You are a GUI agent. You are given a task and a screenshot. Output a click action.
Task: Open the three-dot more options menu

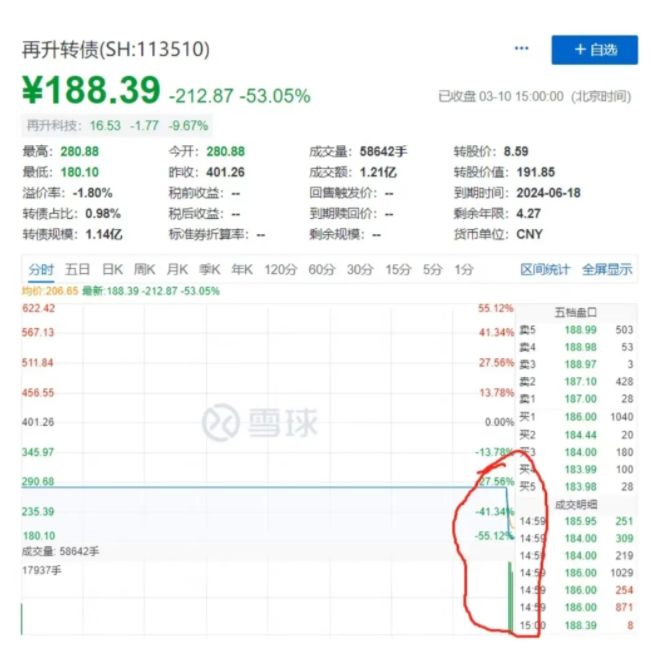[x=521, y=49]
